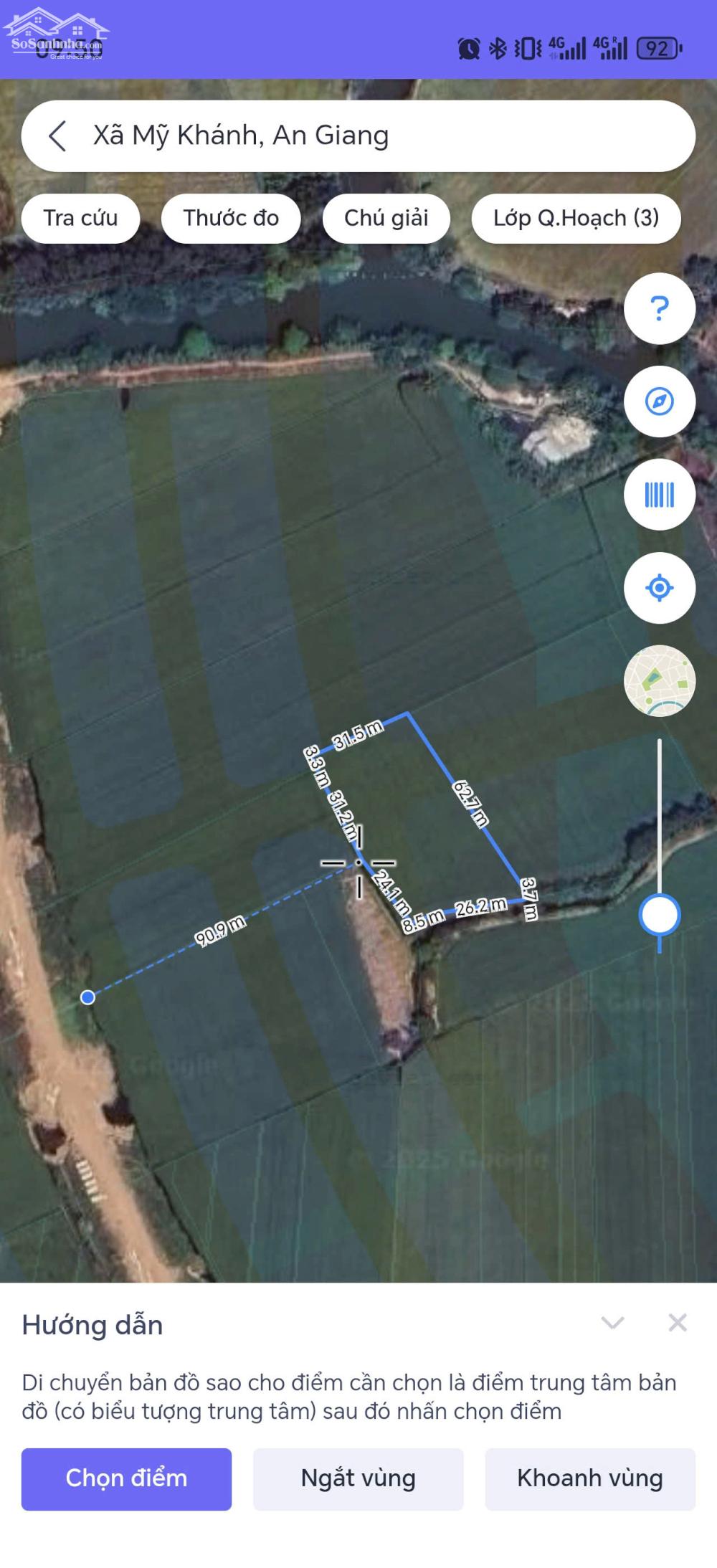Tap the barcode-style stripes button
Viewport: 717px width, 1568px height.
(659, 495)
